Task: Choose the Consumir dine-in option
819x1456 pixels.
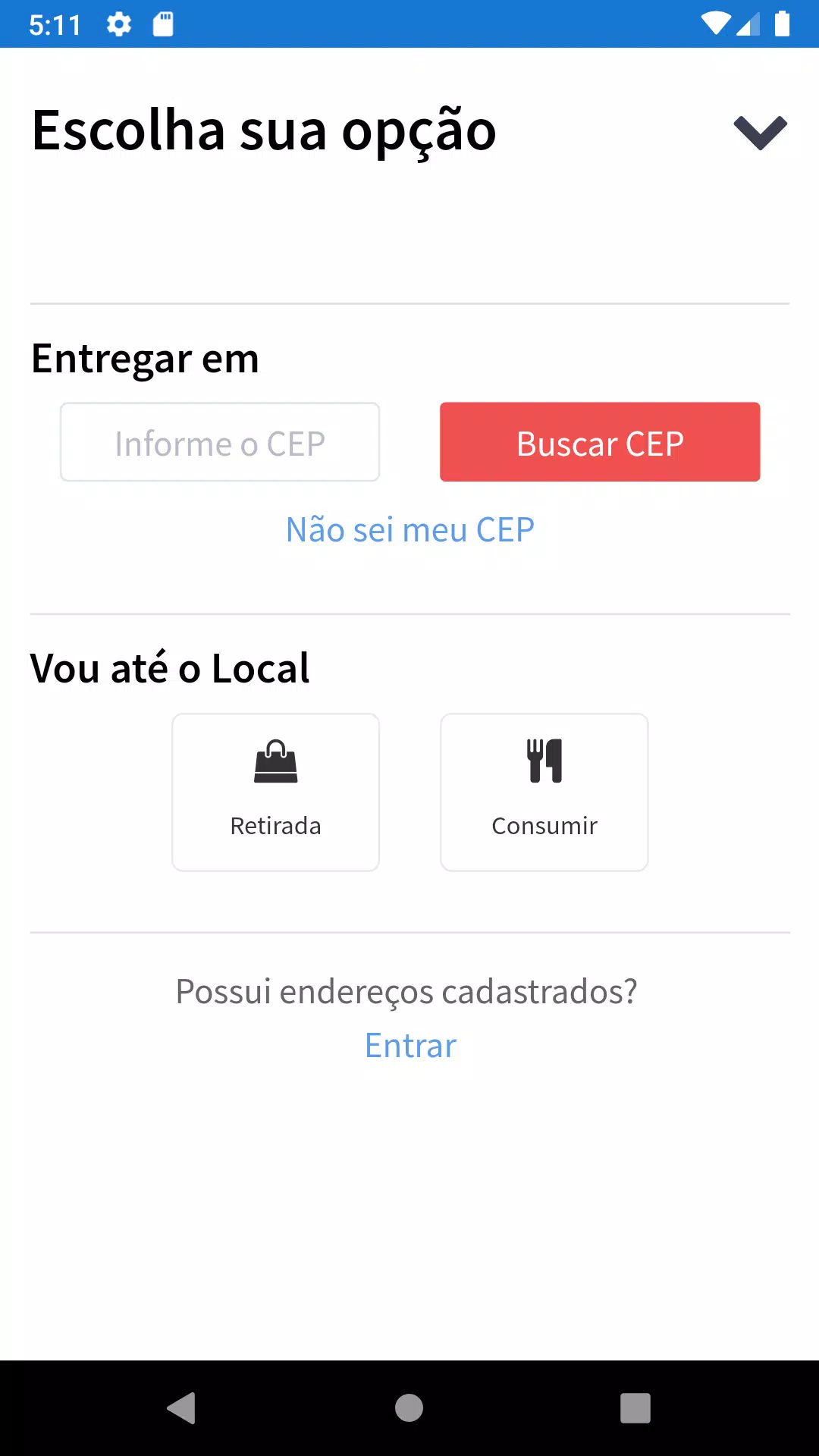Action: coord(544,792)
